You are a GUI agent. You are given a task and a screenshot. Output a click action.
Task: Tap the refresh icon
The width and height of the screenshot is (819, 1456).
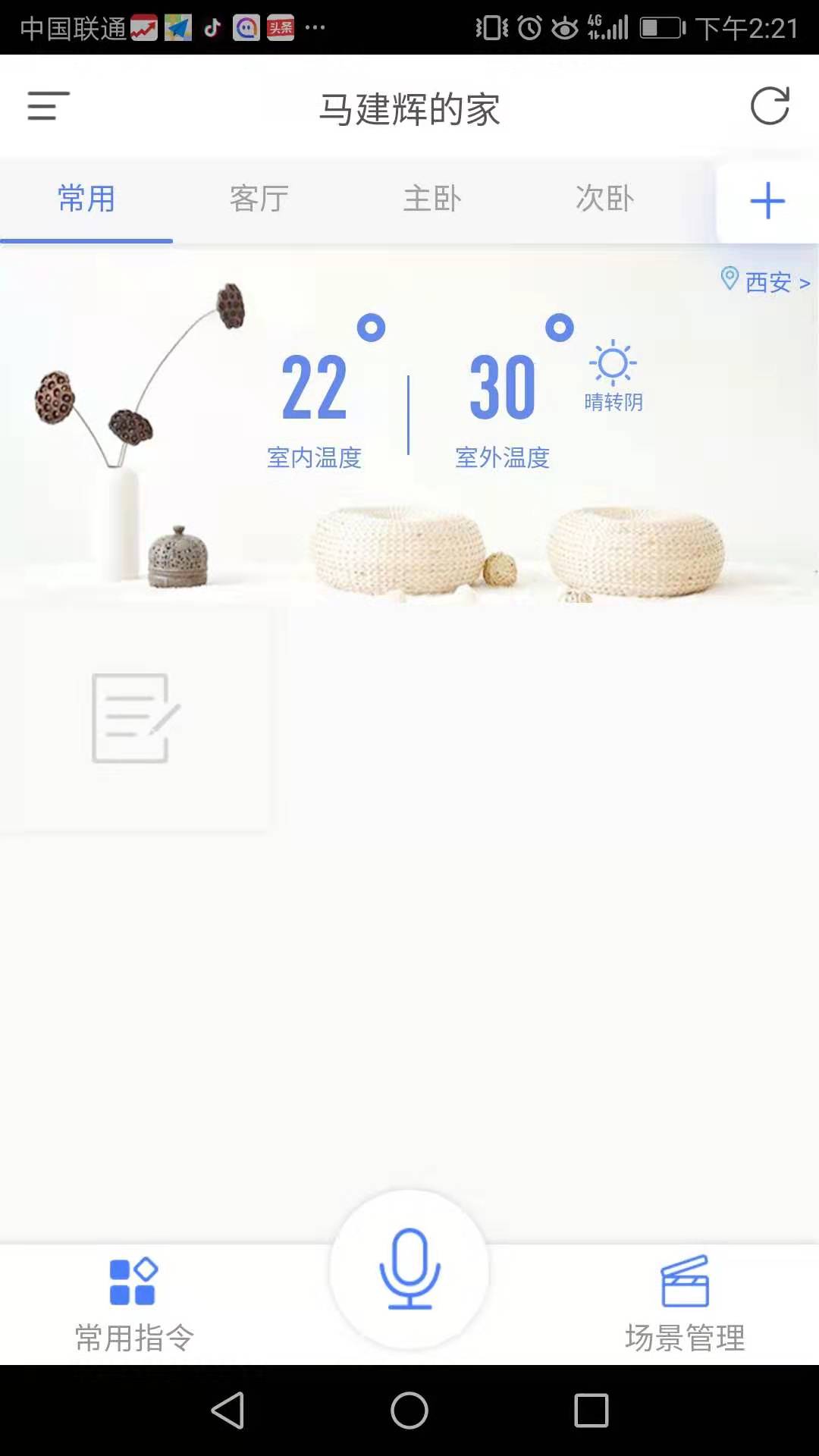(770, 105)
